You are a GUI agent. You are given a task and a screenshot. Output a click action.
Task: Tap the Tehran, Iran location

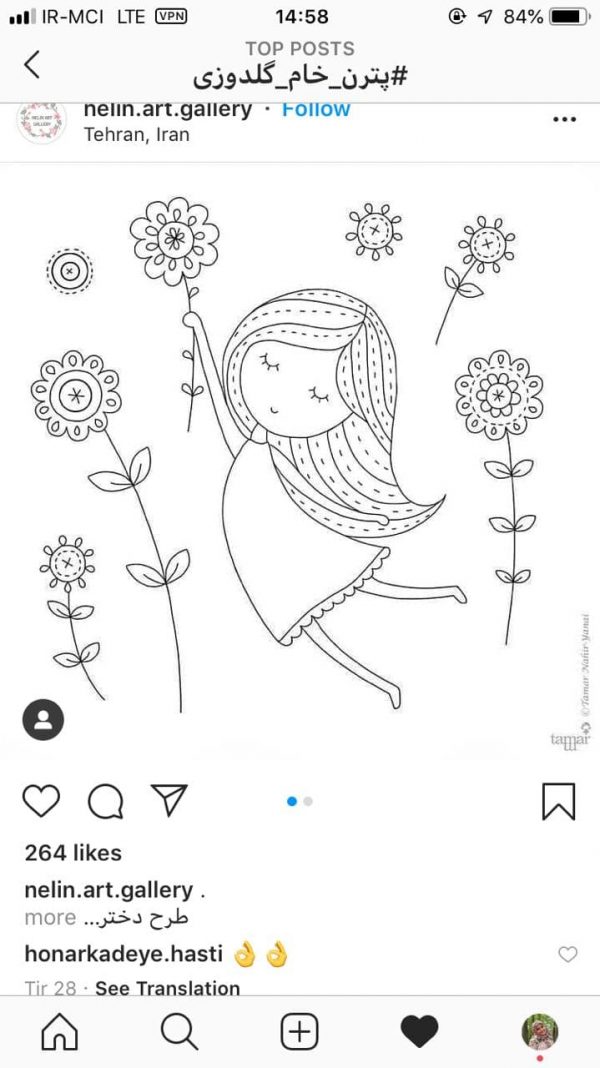click(136, 135)
